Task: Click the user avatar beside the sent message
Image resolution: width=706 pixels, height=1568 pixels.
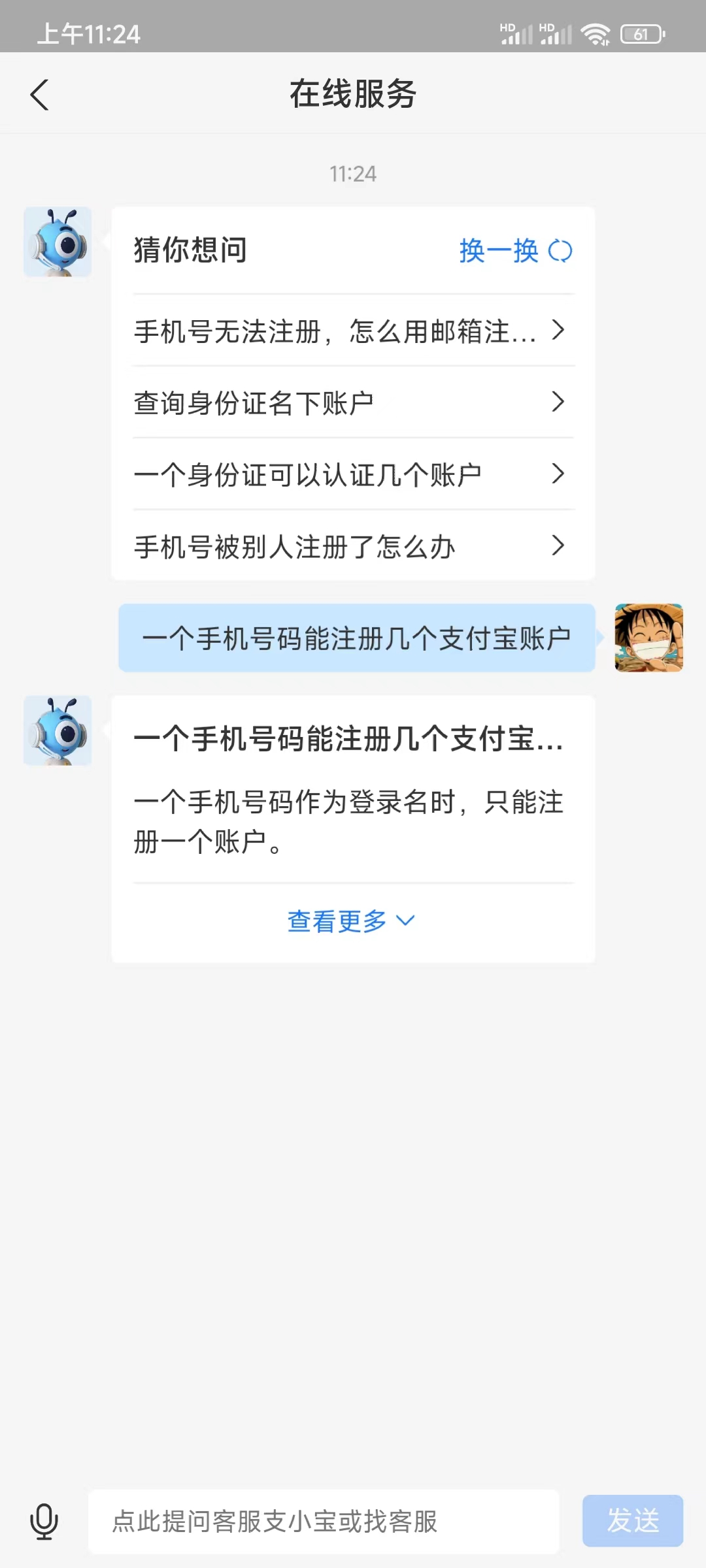Action: coord(648,638)
